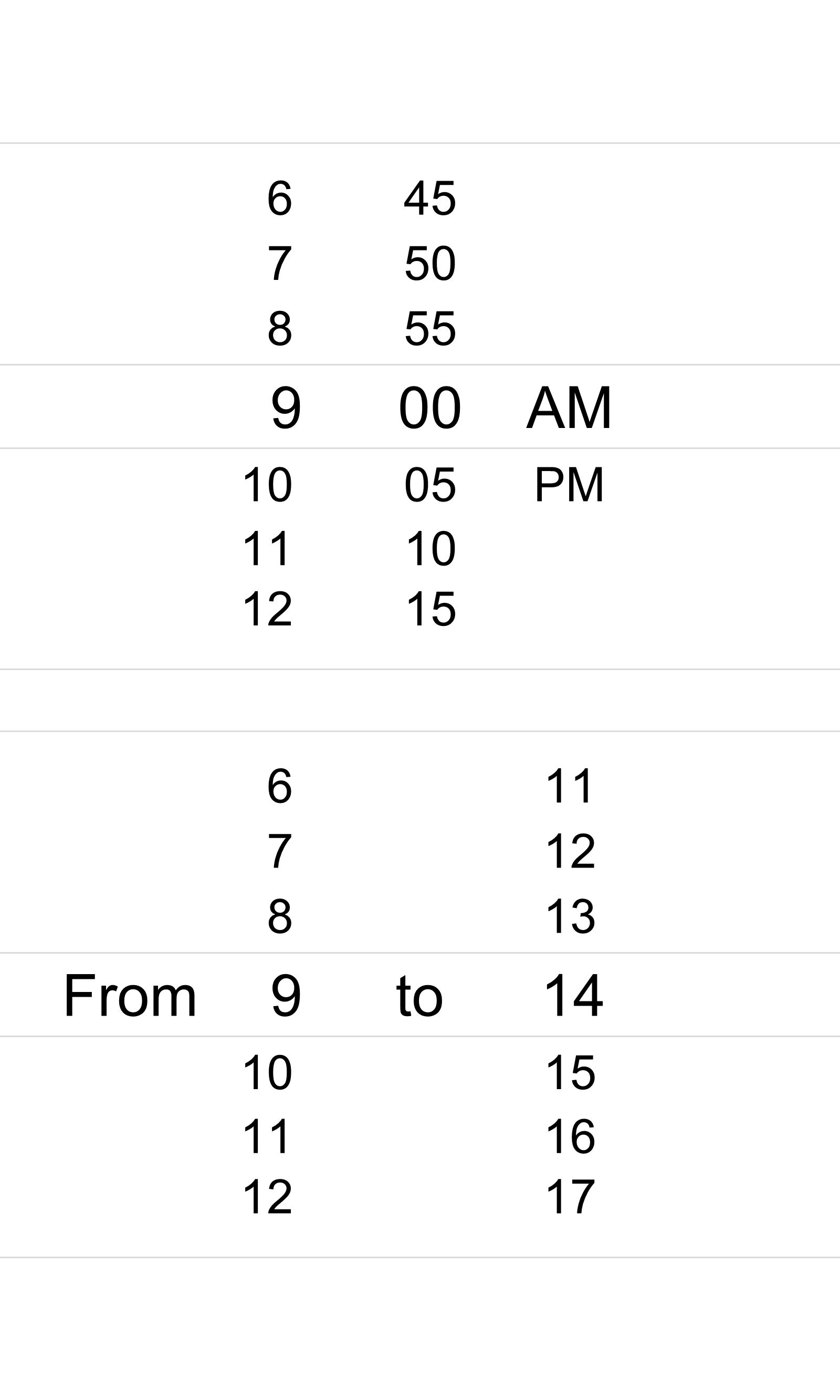The width and height of the screenshot is (840, 1400).
Task: Select hour 10 in the time picker
Action: [x=267, y=485]
